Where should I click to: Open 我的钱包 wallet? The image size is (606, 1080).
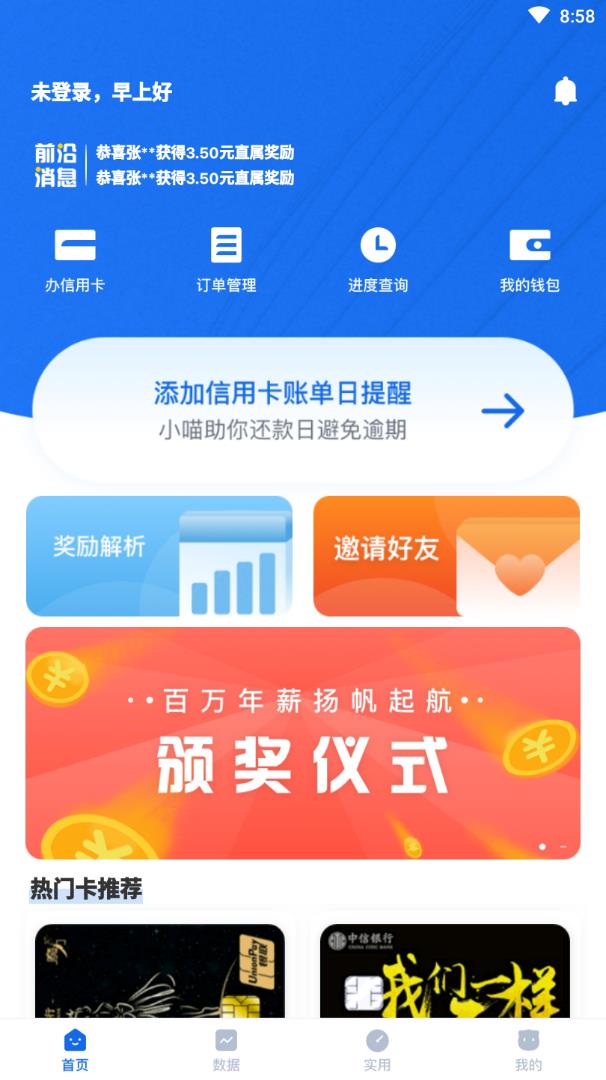[529, 259]
